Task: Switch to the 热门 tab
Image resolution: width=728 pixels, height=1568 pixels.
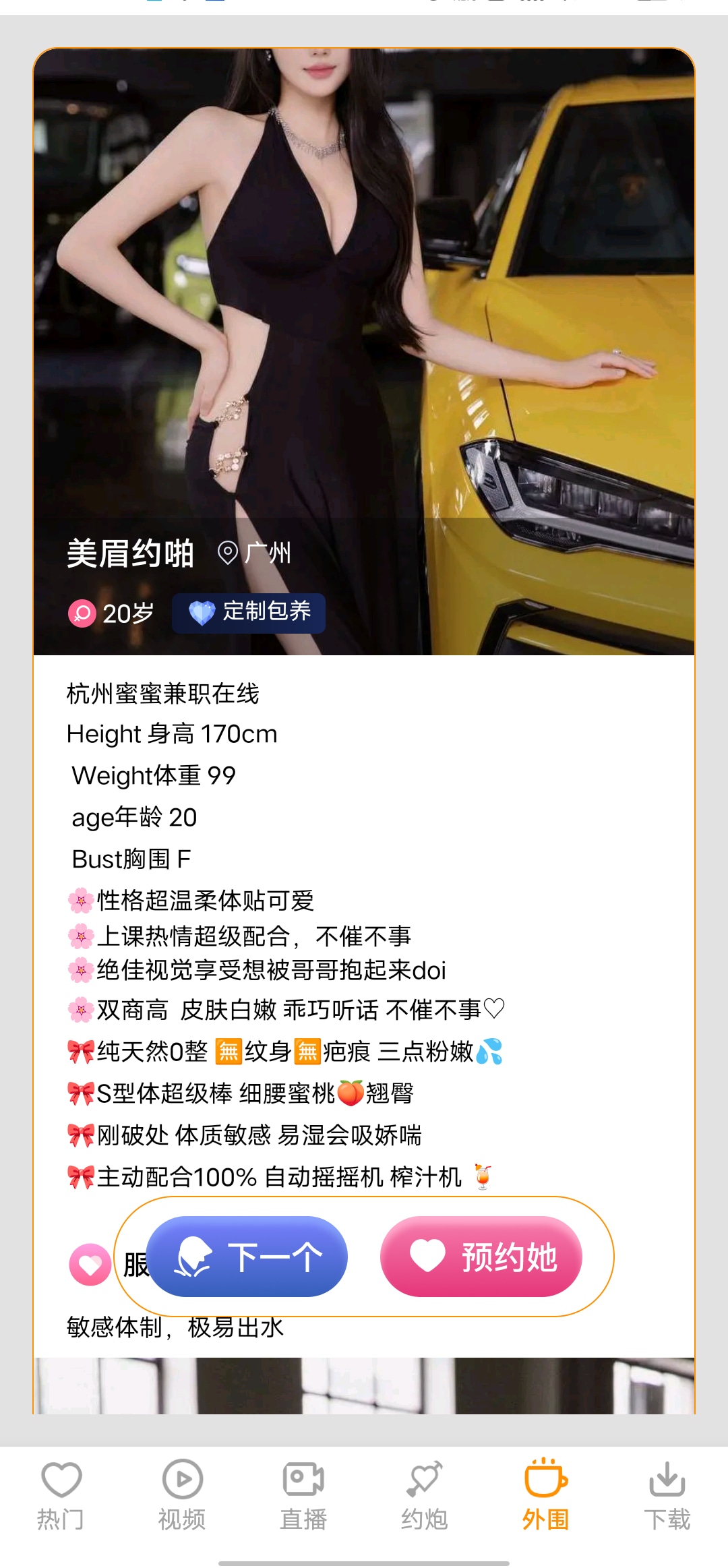Action: tap(61, 1495)
